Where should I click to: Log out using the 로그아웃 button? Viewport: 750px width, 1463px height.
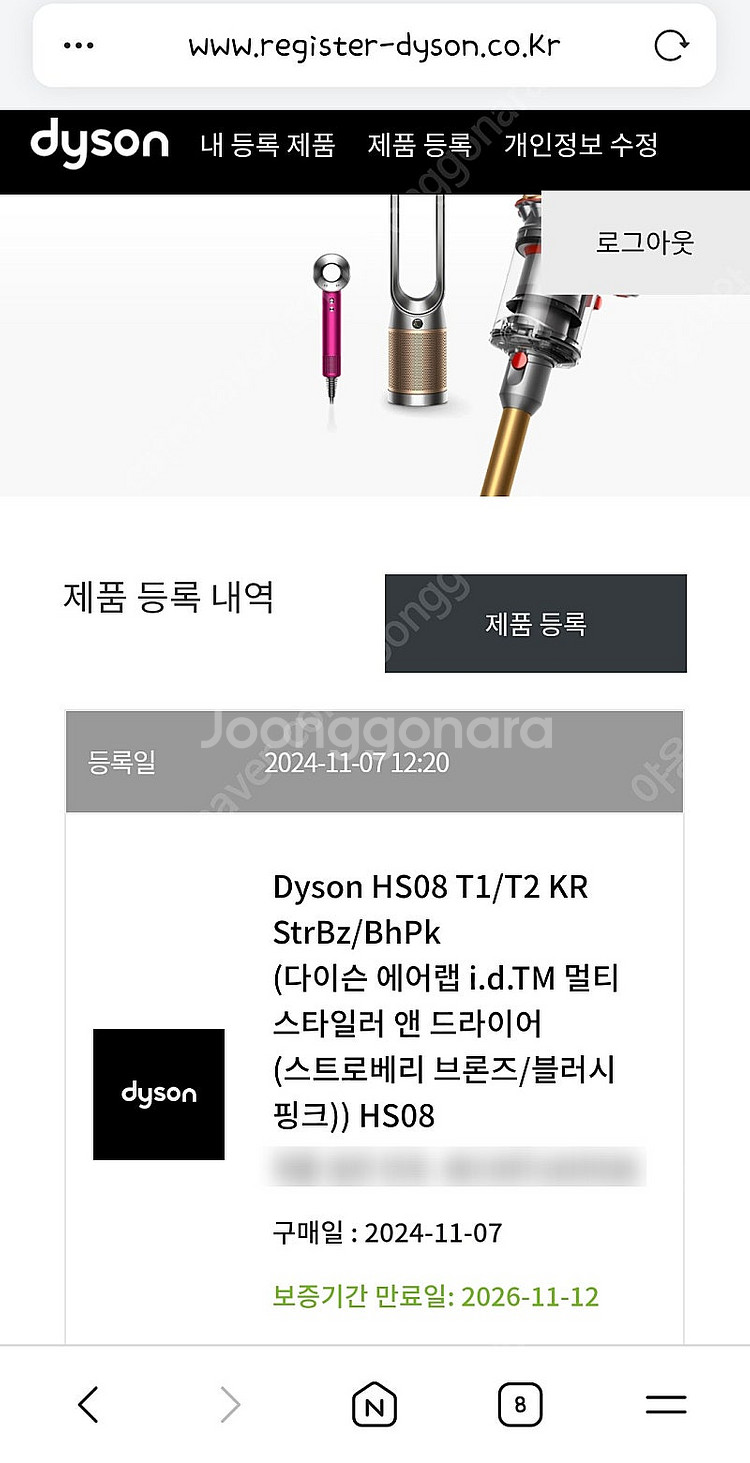tap(644, 242)
